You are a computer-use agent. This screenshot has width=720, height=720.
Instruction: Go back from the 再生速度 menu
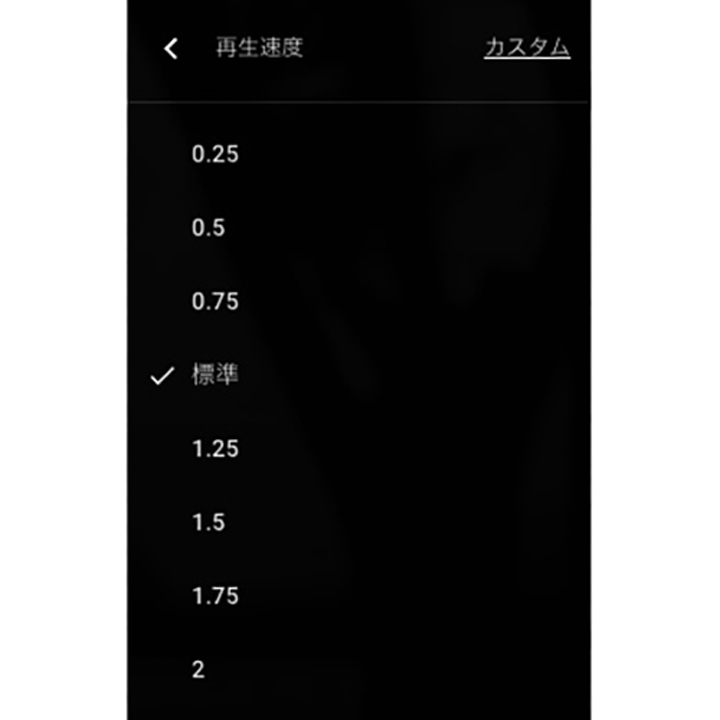(x=171, y=49)
